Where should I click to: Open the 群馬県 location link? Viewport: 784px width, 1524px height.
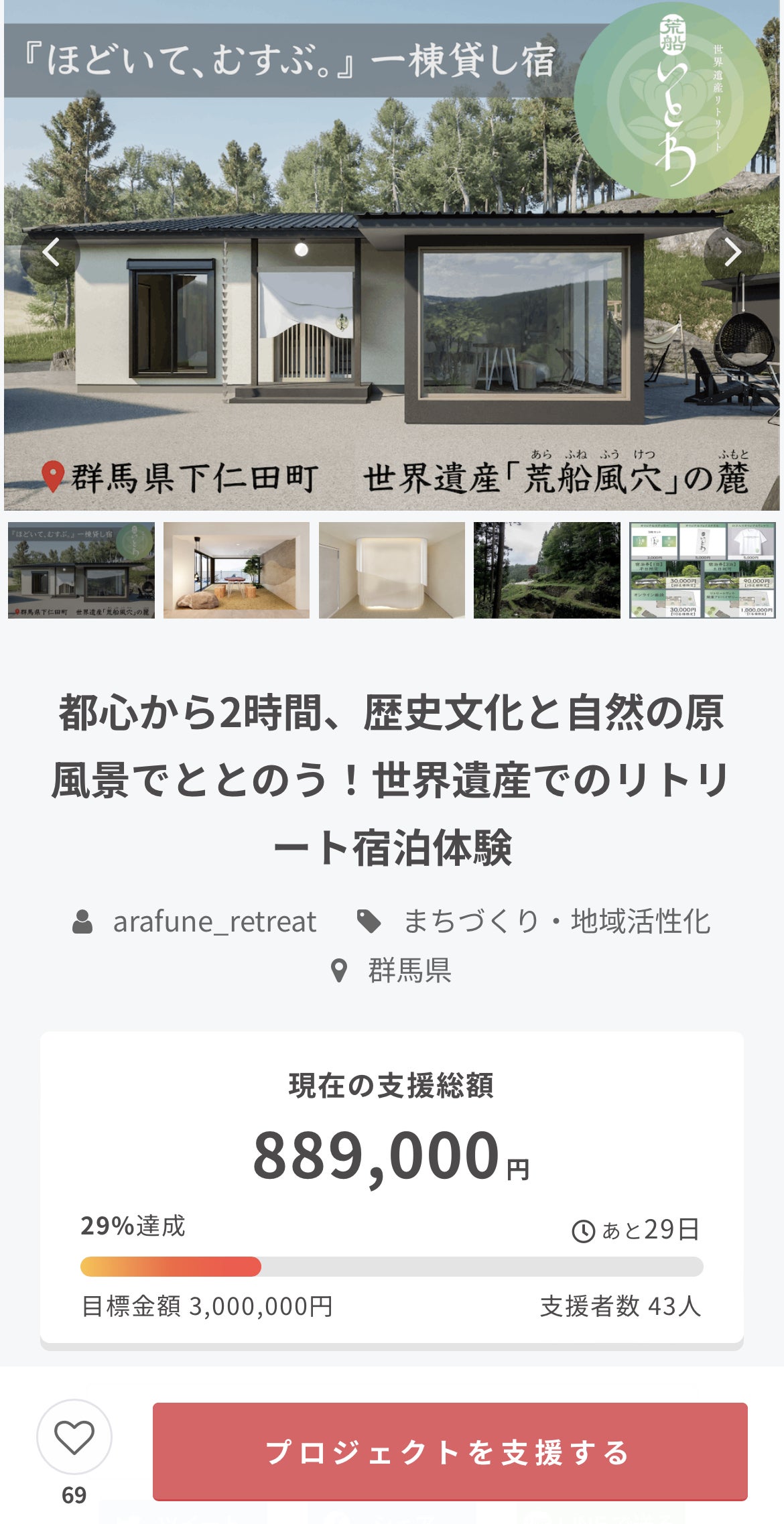[409, 970]
